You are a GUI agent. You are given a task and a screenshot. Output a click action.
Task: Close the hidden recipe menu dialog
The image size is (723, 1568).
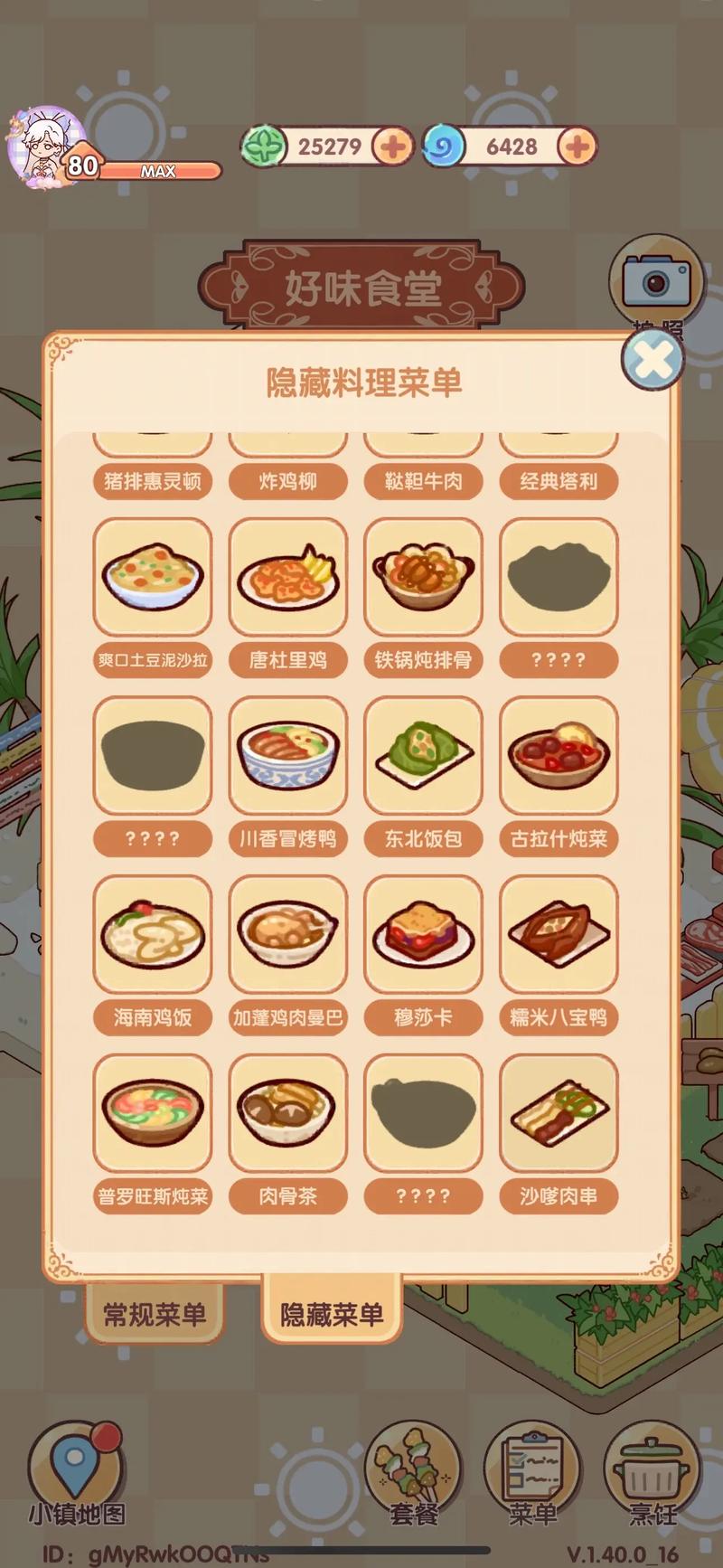point(653,359)
